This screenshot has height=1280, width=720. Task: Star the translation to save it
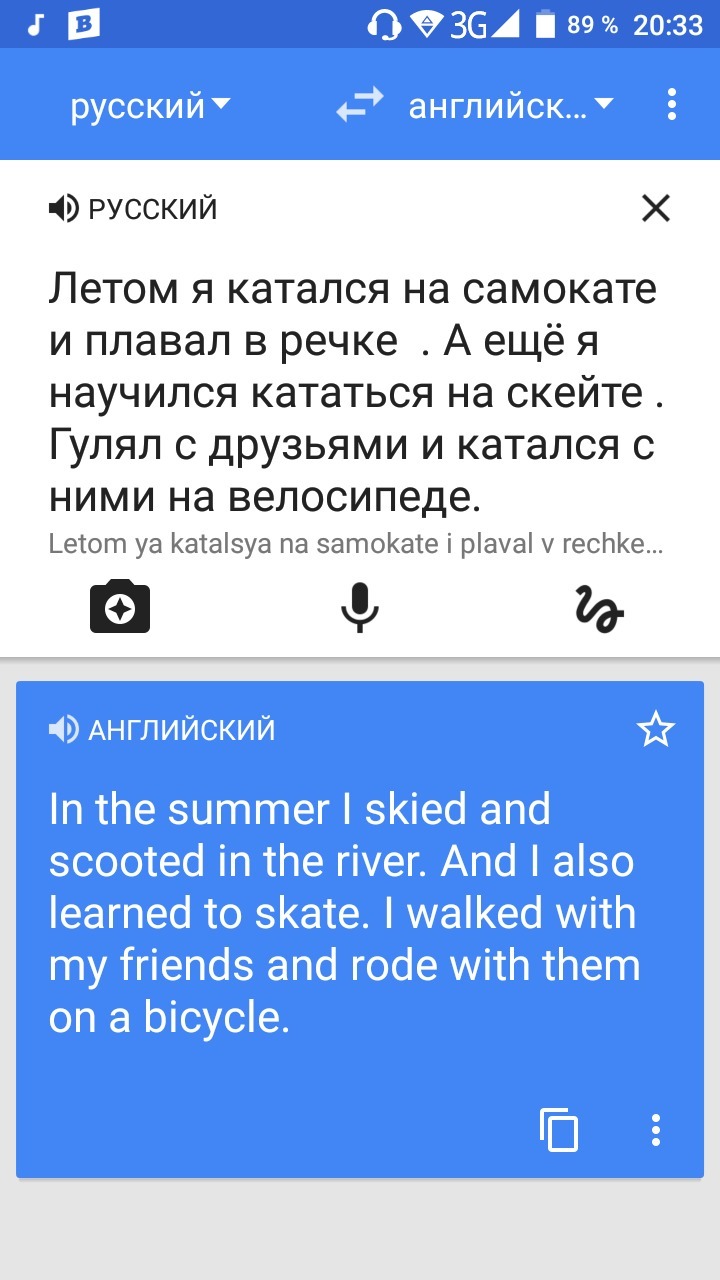pyautogui.click(x=656, y=730)
